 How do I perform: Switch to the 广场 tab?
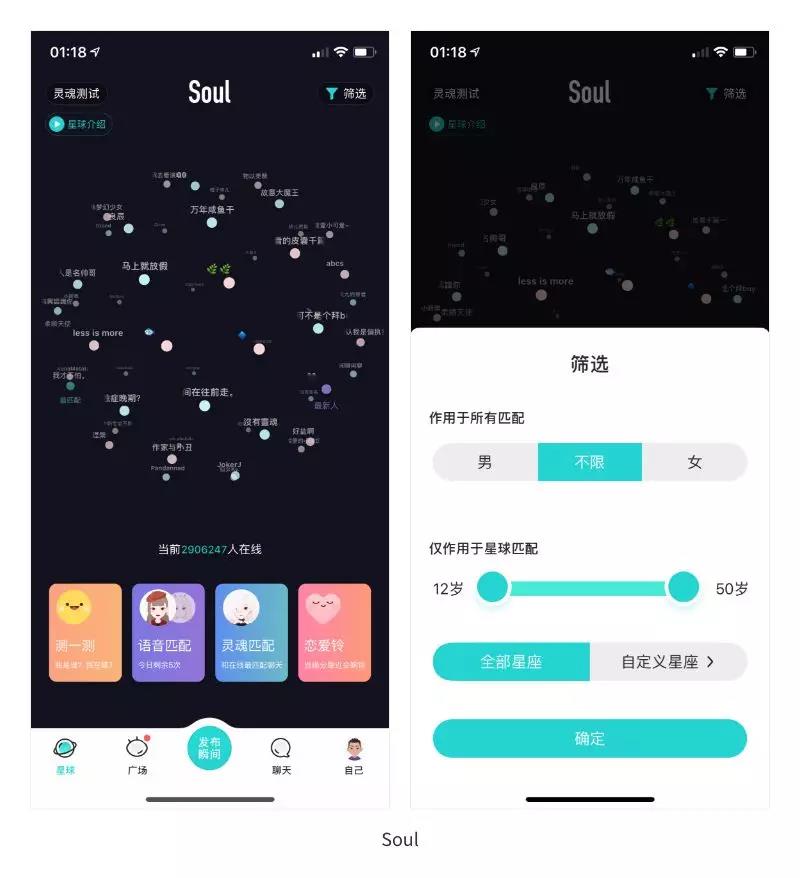138,756
